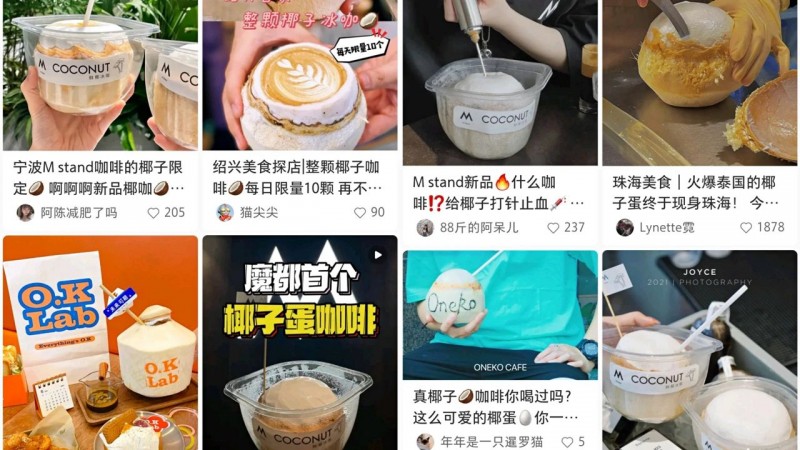Like 猫尖尖's post with 90 likes
This screenshot has height=450, width=800.
(361, 213)
